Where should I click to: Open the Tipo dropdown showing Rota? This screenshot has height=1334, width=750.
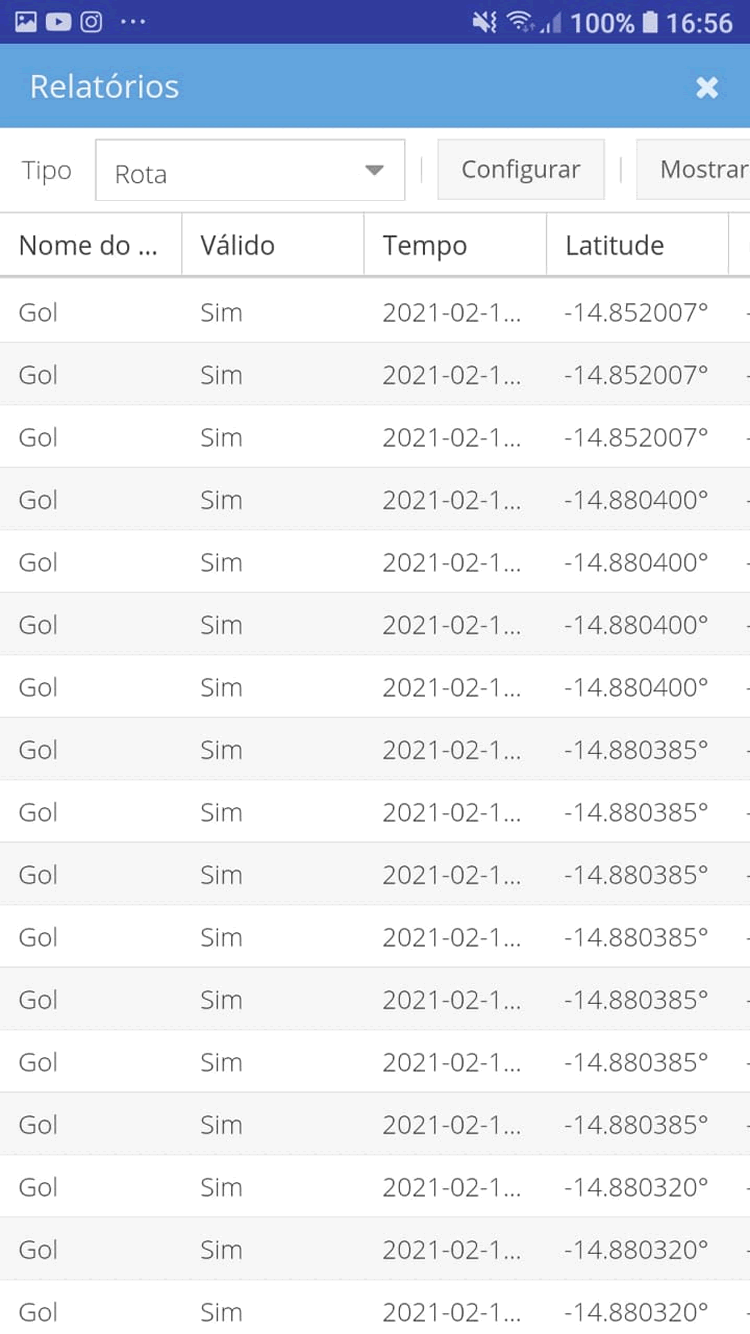(x=250, y=171)
